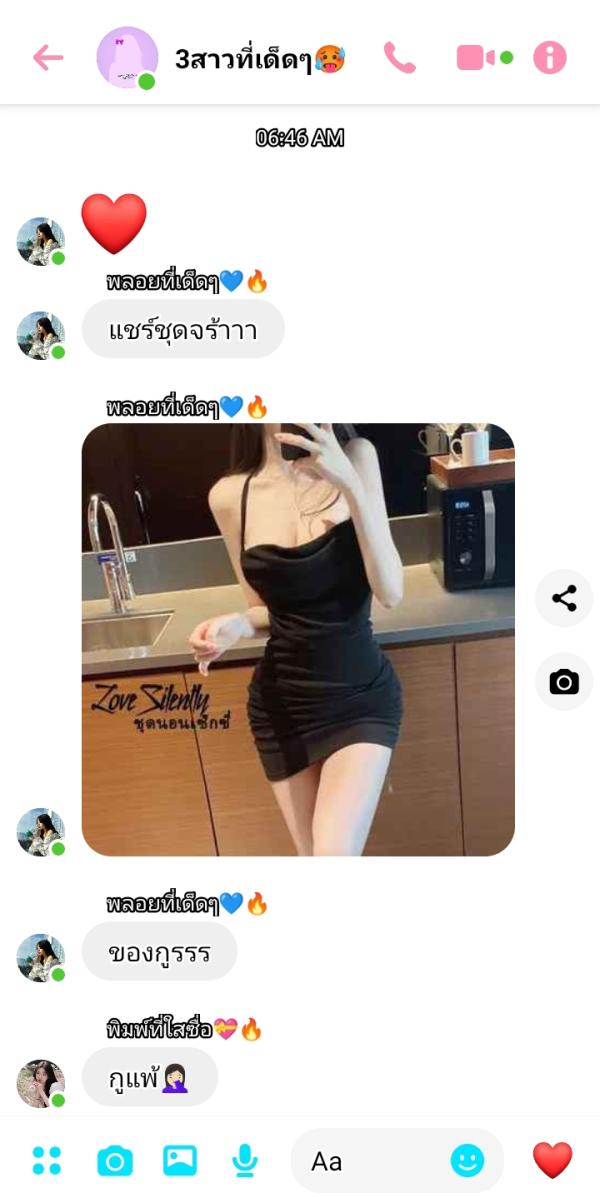
Task: Open the camera from the bottom toolbar
Action: (x=114, y=1160)
